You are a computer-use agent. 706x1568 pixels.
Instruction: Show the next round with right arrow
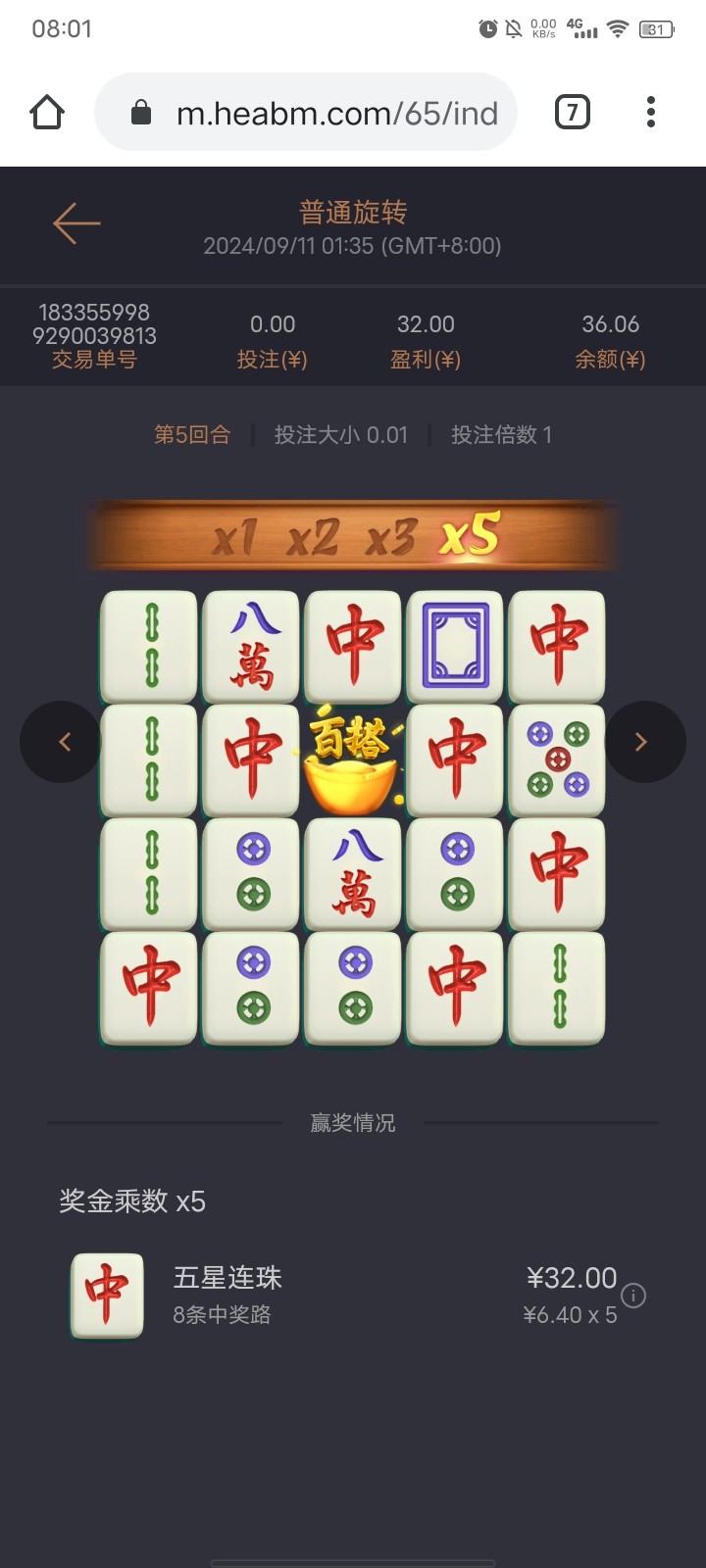(643, 742)
